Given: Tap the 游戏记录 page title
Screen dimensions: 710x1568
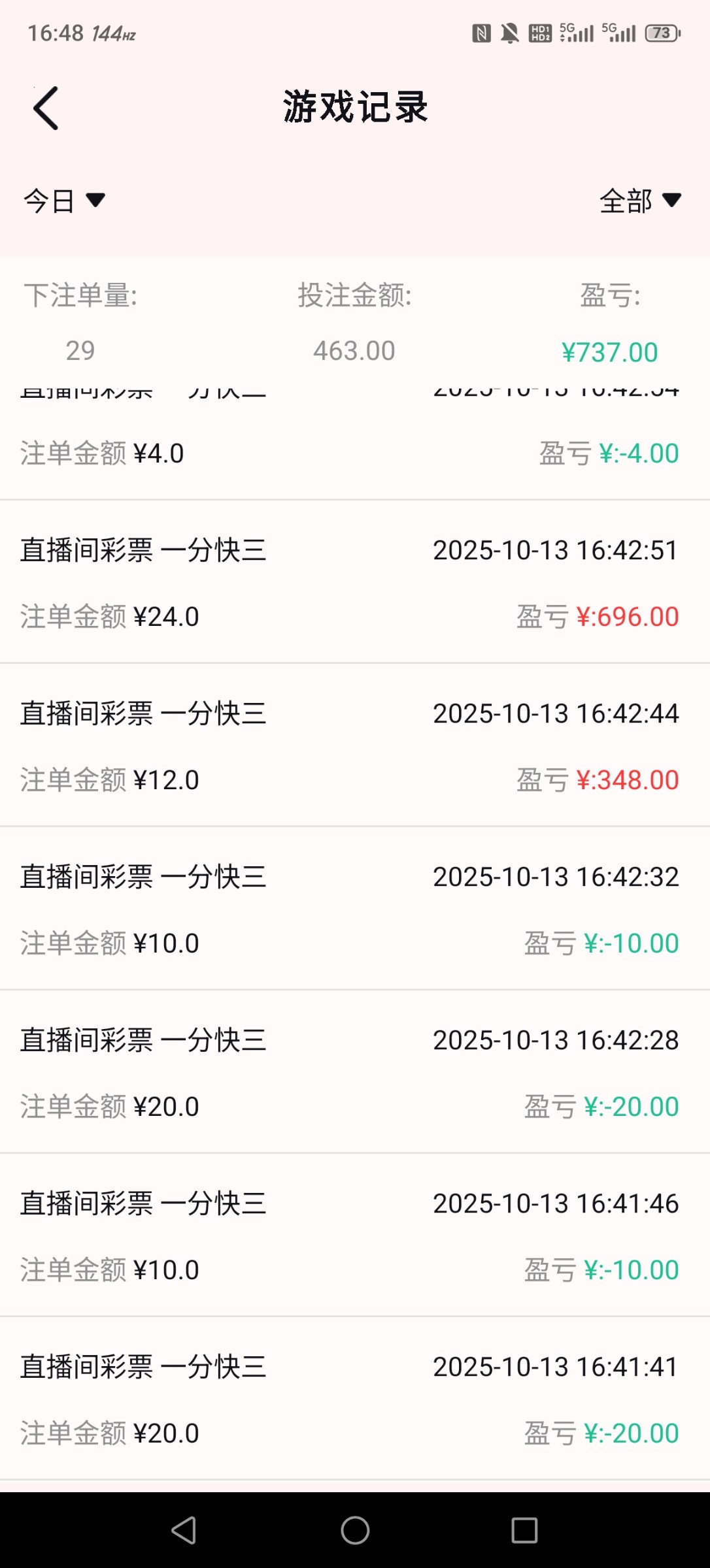Looking at the screenshot, I should (x=355, y=107).
